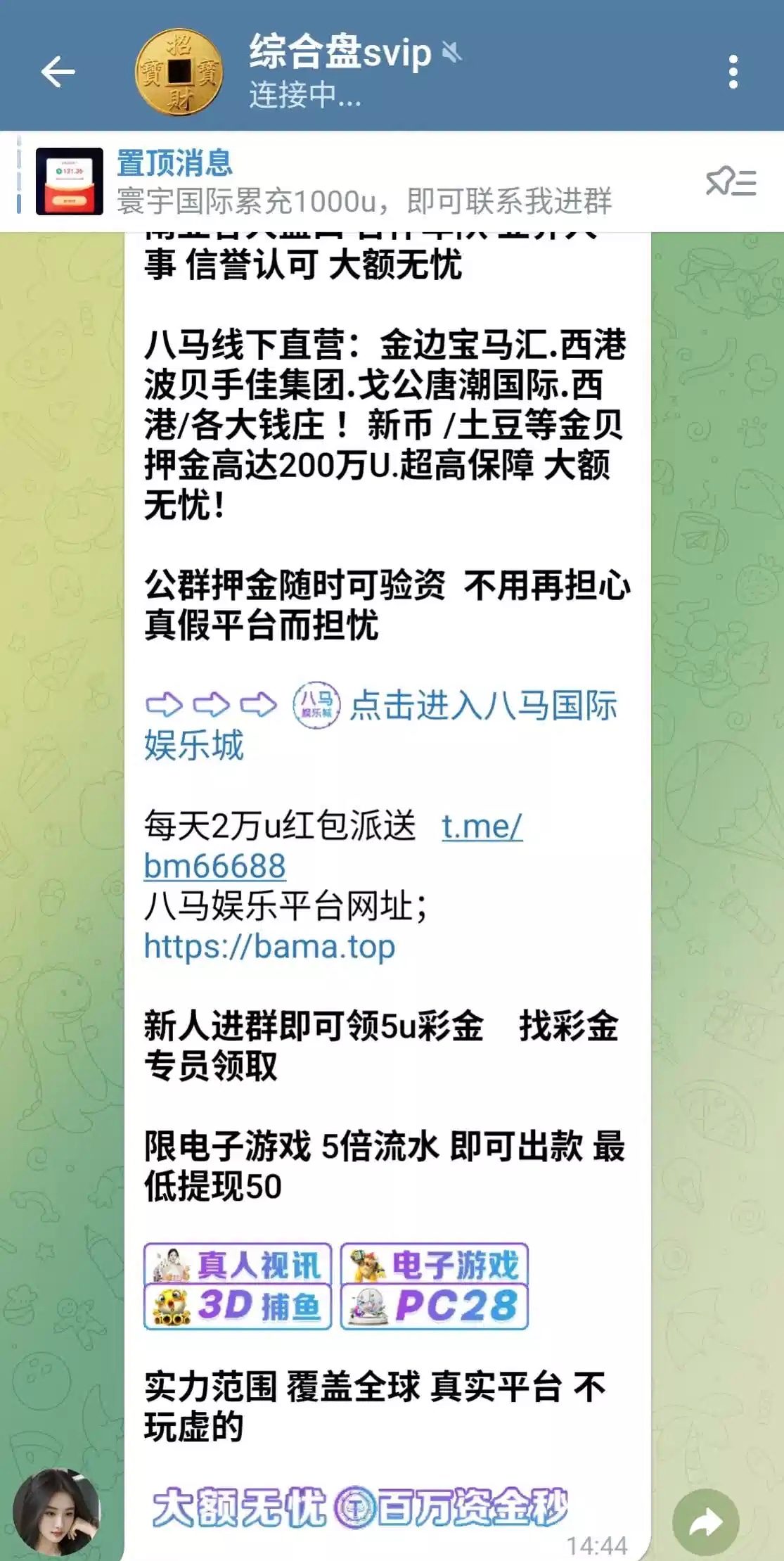Go back using the arrow icon
Image resolution: width=784 pixels, height=1561 pixels.
pyautogui.click(x=58, y=72)
